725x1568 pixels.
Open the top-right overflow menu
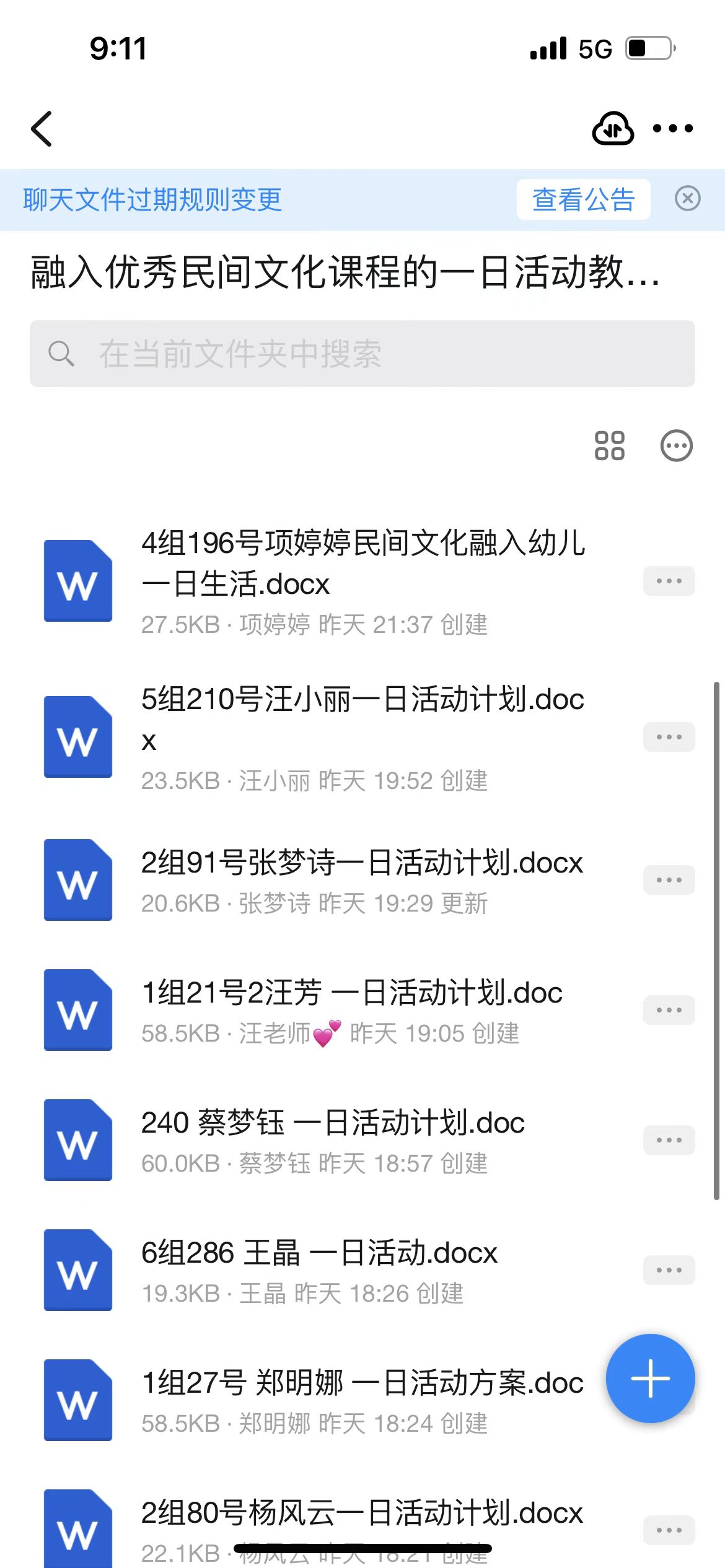pyautogui.click(x=672, y=129)
